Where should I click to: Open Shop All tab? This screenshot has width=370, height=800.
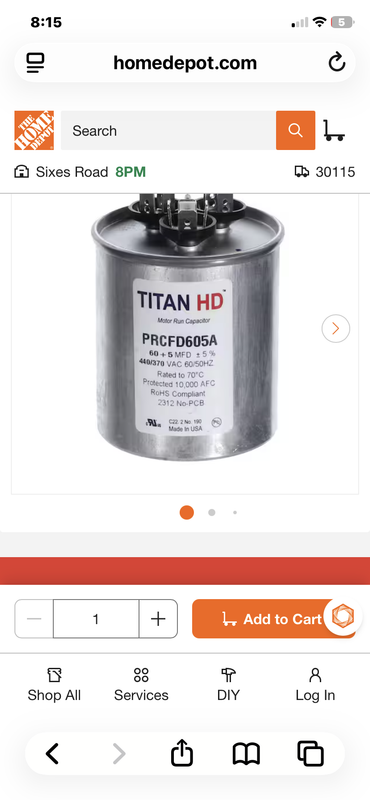tap(54, 685)
